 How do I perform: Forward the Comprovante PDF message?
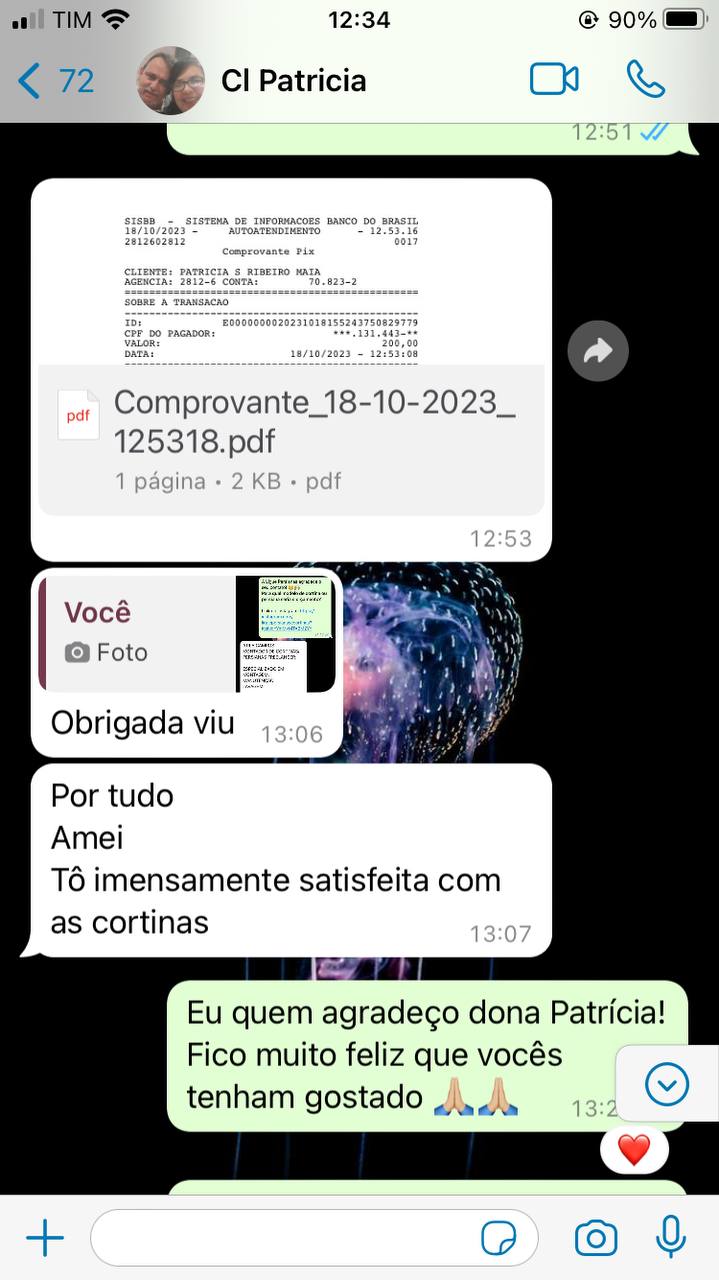(597, 351)
